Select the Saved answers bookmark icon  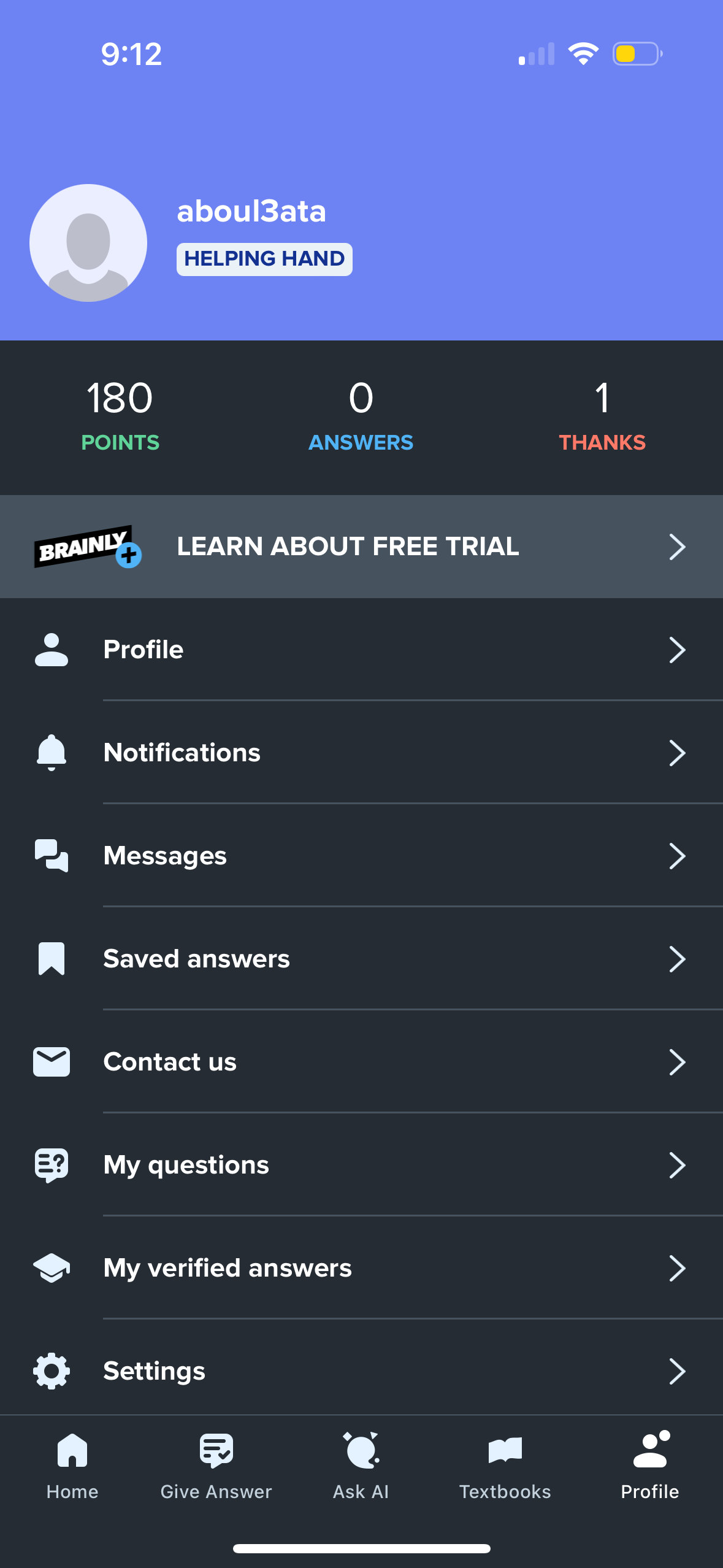point(52,959)
